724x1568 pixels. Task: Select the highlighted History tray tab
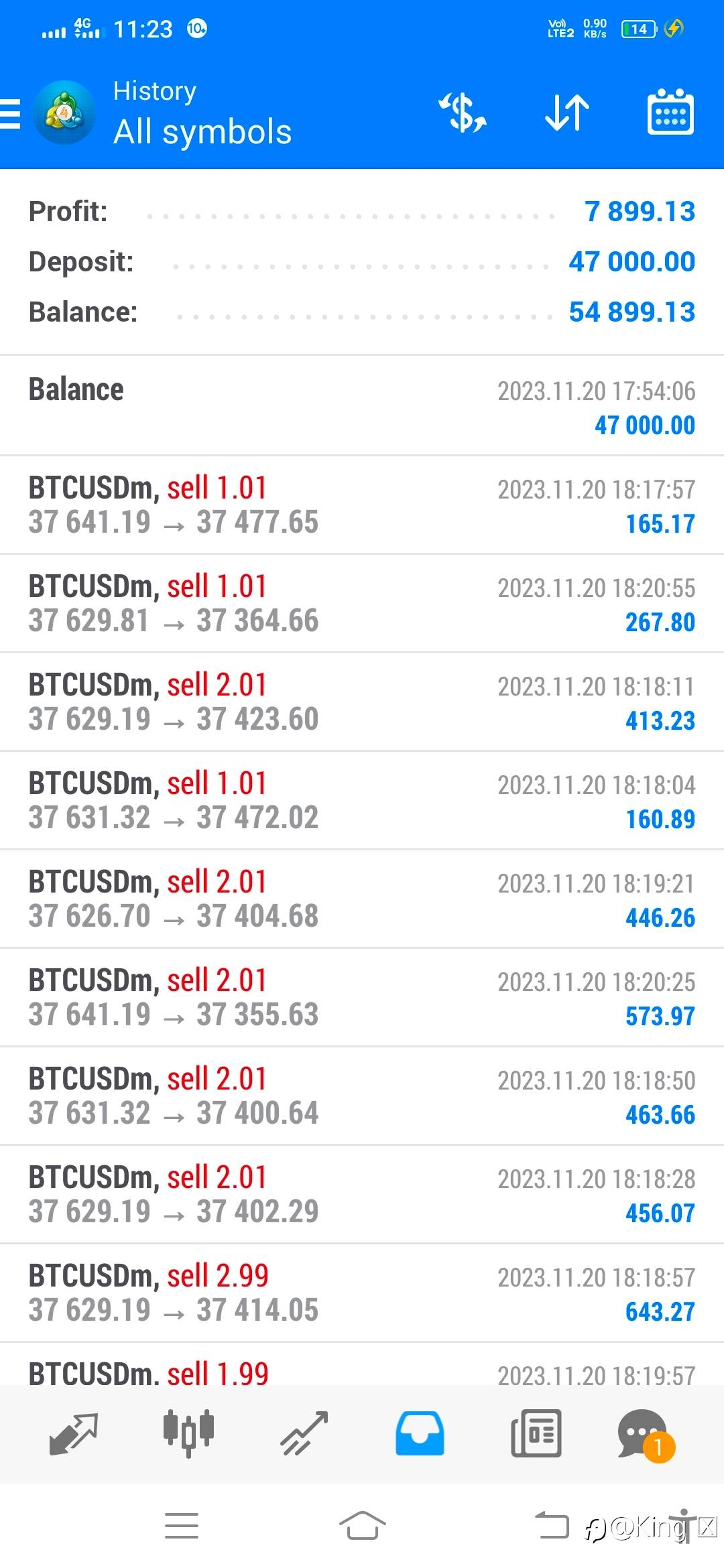[x=420, y=1434]
